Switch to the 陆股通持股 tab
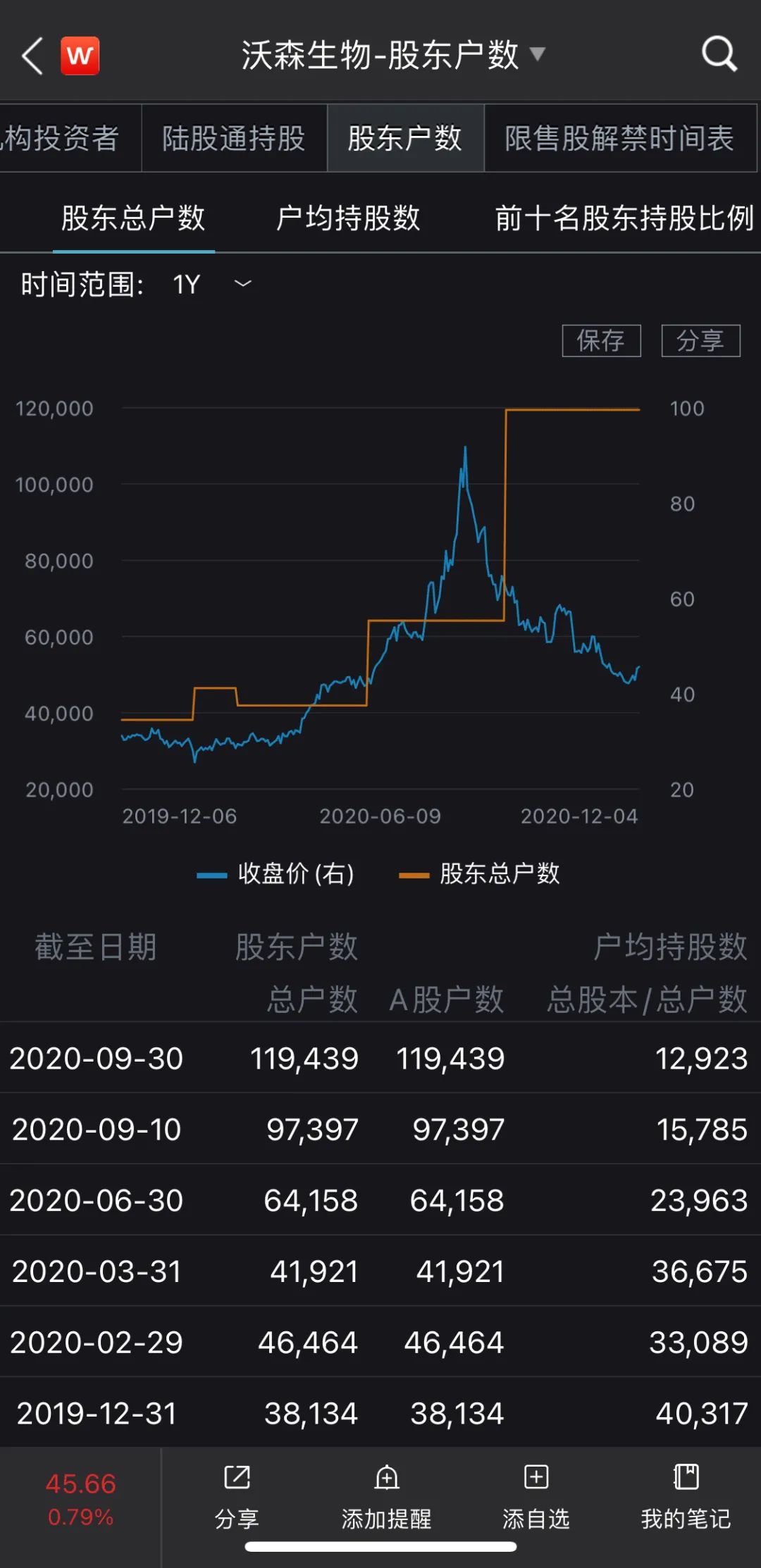Image resolution: width=761 pixels, height=1568 pixels. tap(234, 138)
